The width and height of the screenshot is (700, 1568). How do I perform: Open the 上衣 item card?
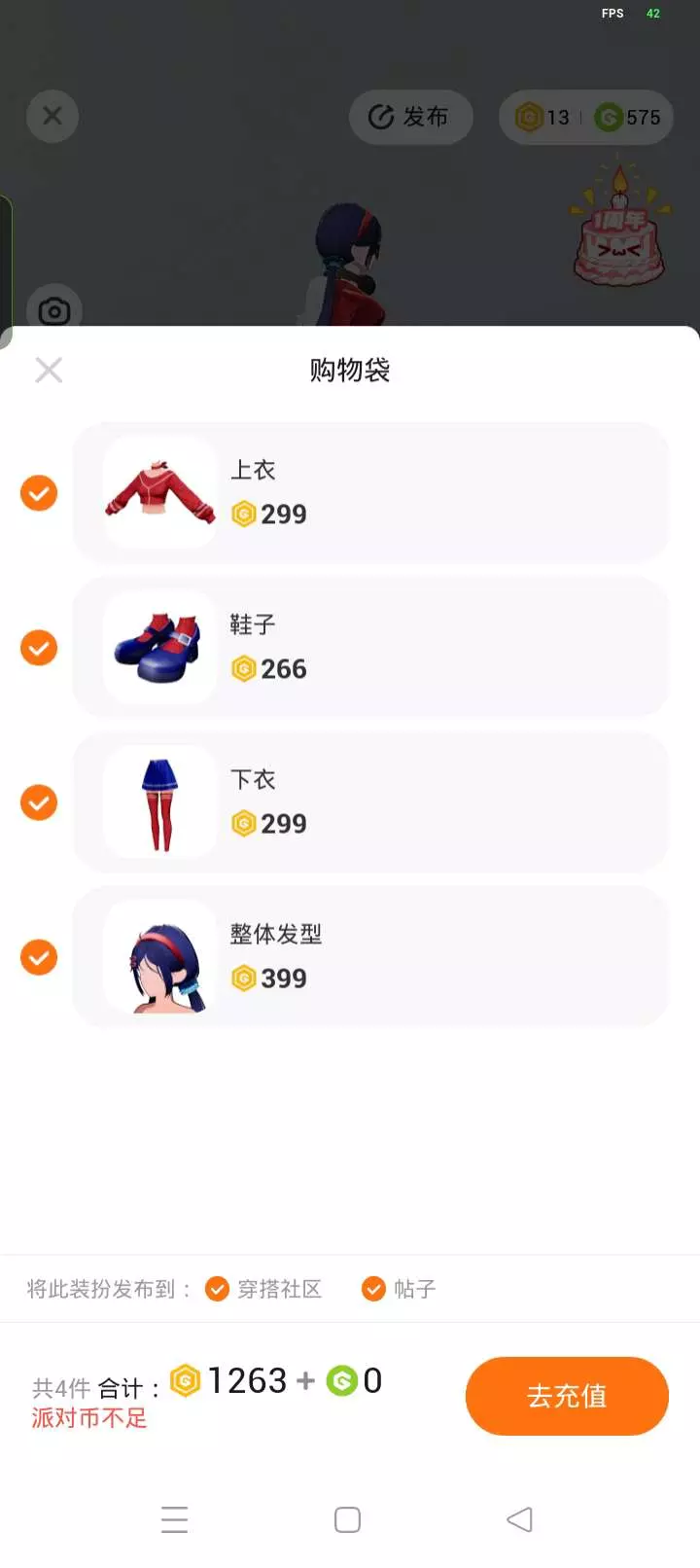point(370,493)
